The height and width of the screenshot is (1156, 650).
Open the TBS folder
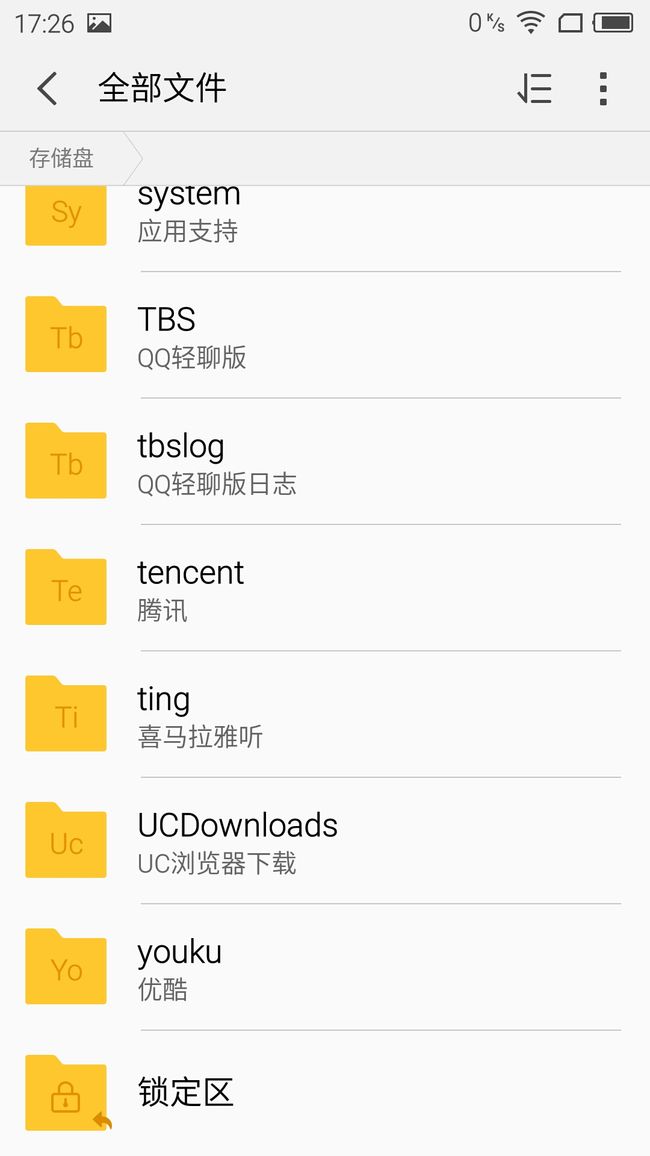point(325,335)
